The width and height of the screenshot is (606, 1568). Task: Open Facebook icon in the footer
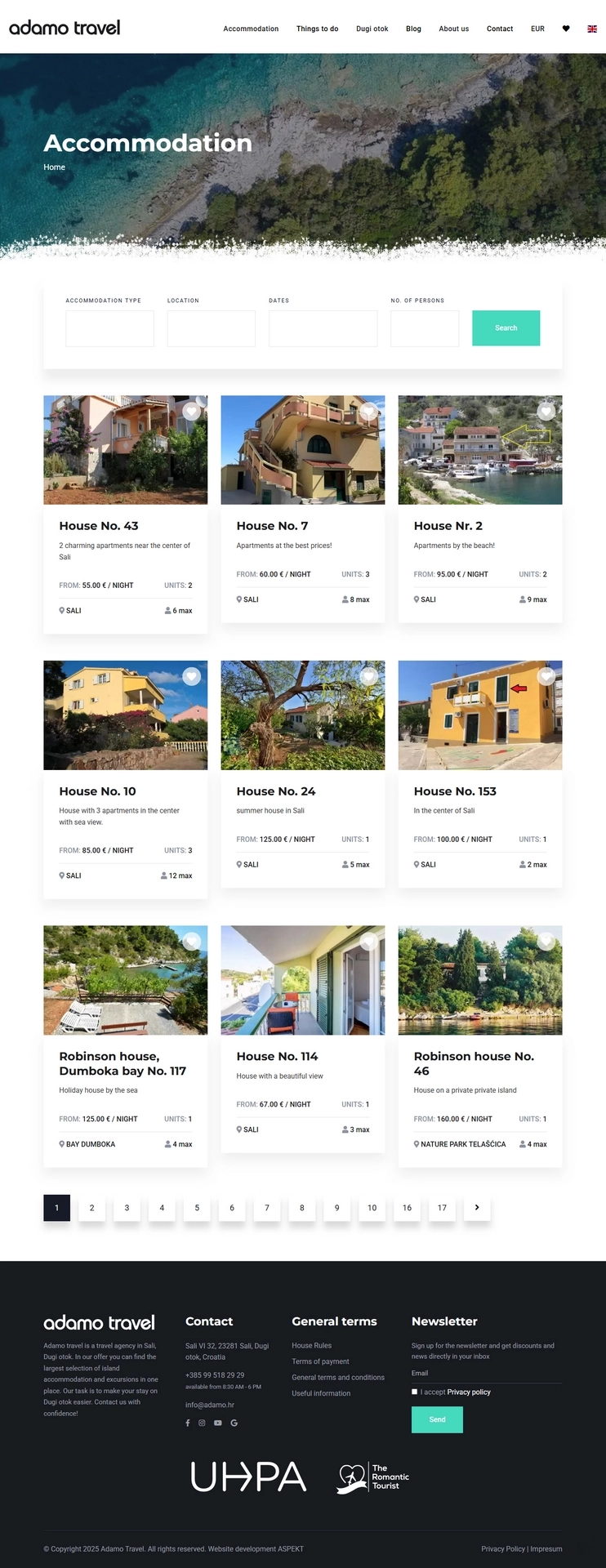pos(188,1423)
